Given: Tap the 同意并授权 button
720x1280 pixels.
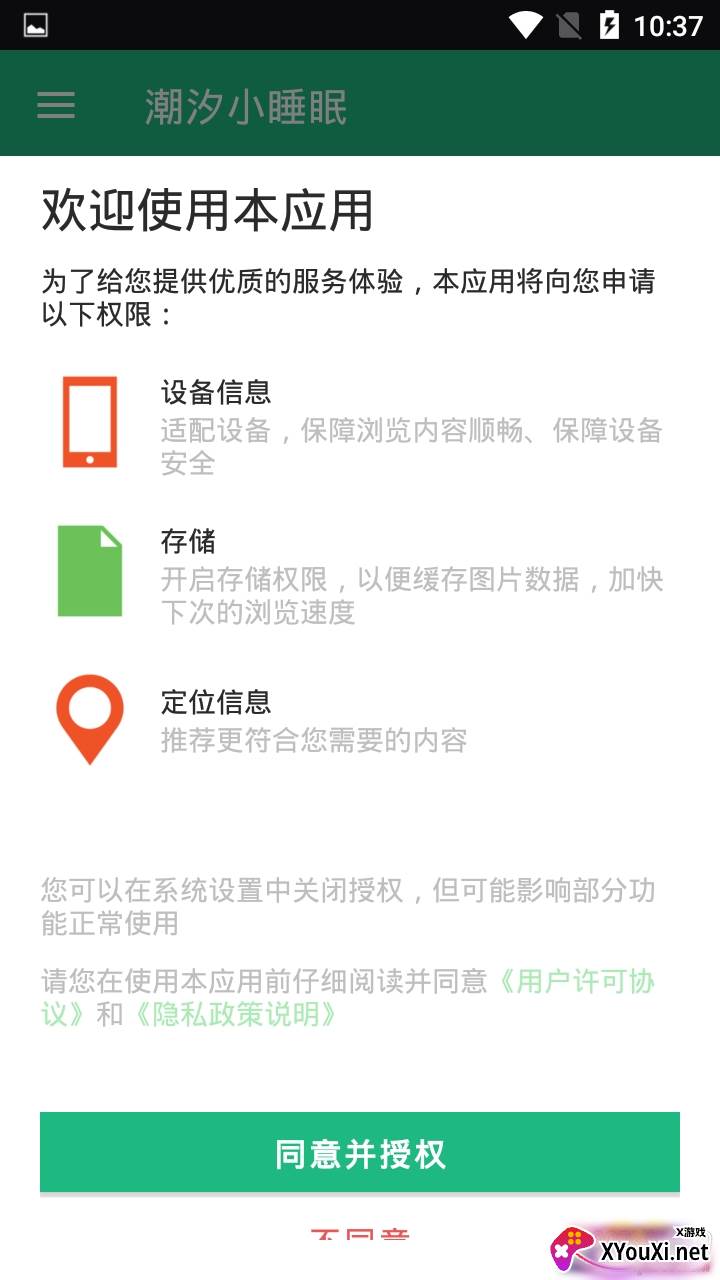Looking at the screenshot, I should [x=360, y=1153].
